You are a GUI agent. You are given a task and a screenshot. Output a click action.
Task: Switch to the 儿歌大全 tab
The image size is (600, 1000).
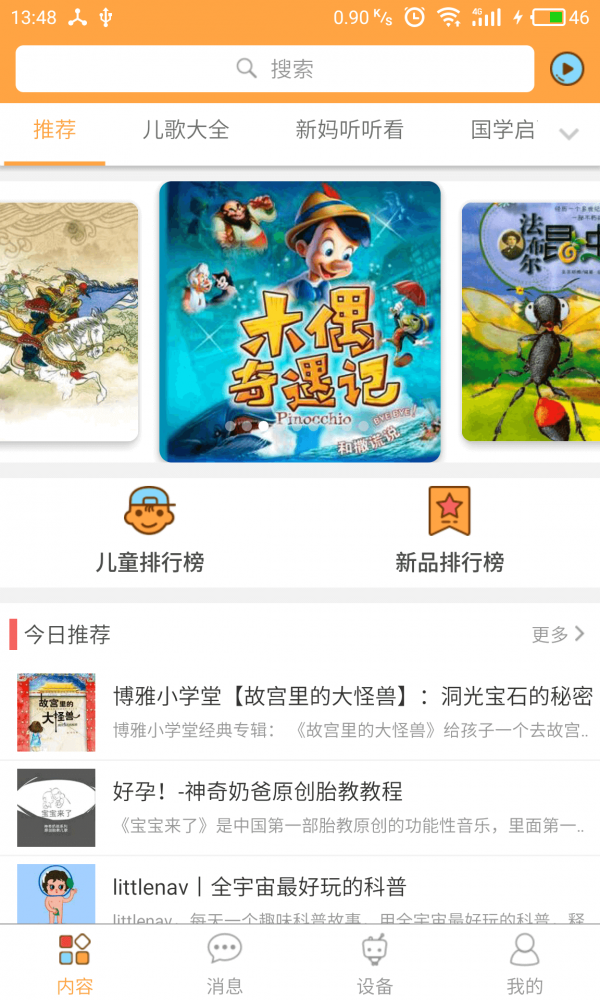186,130
